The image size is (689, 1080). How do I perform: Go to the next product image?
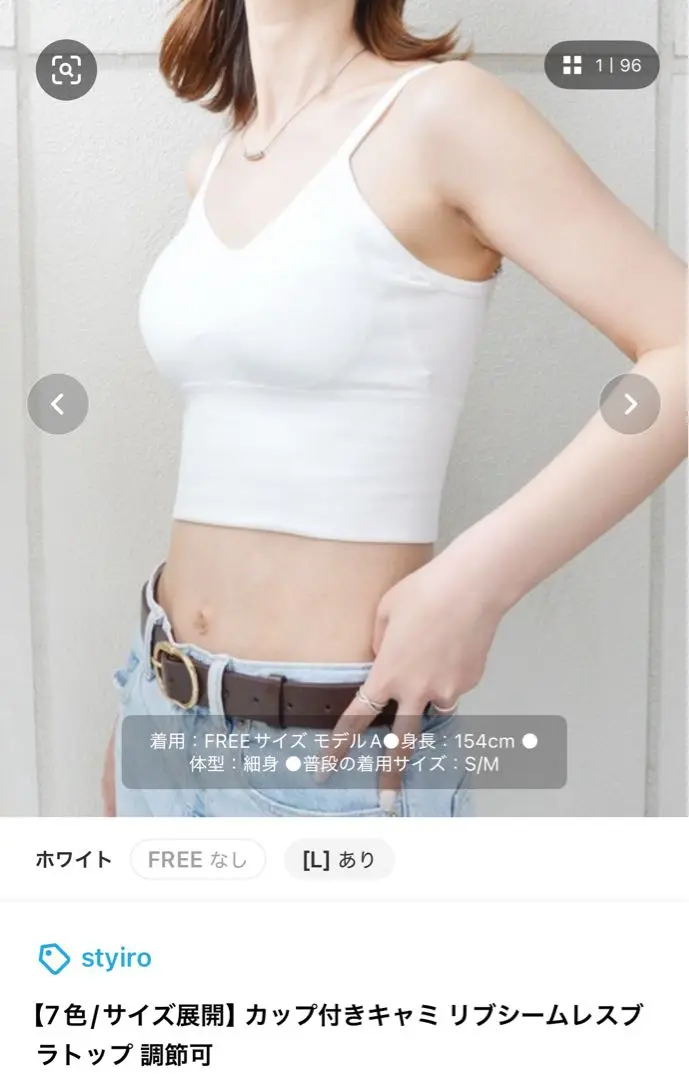[629, 404]
